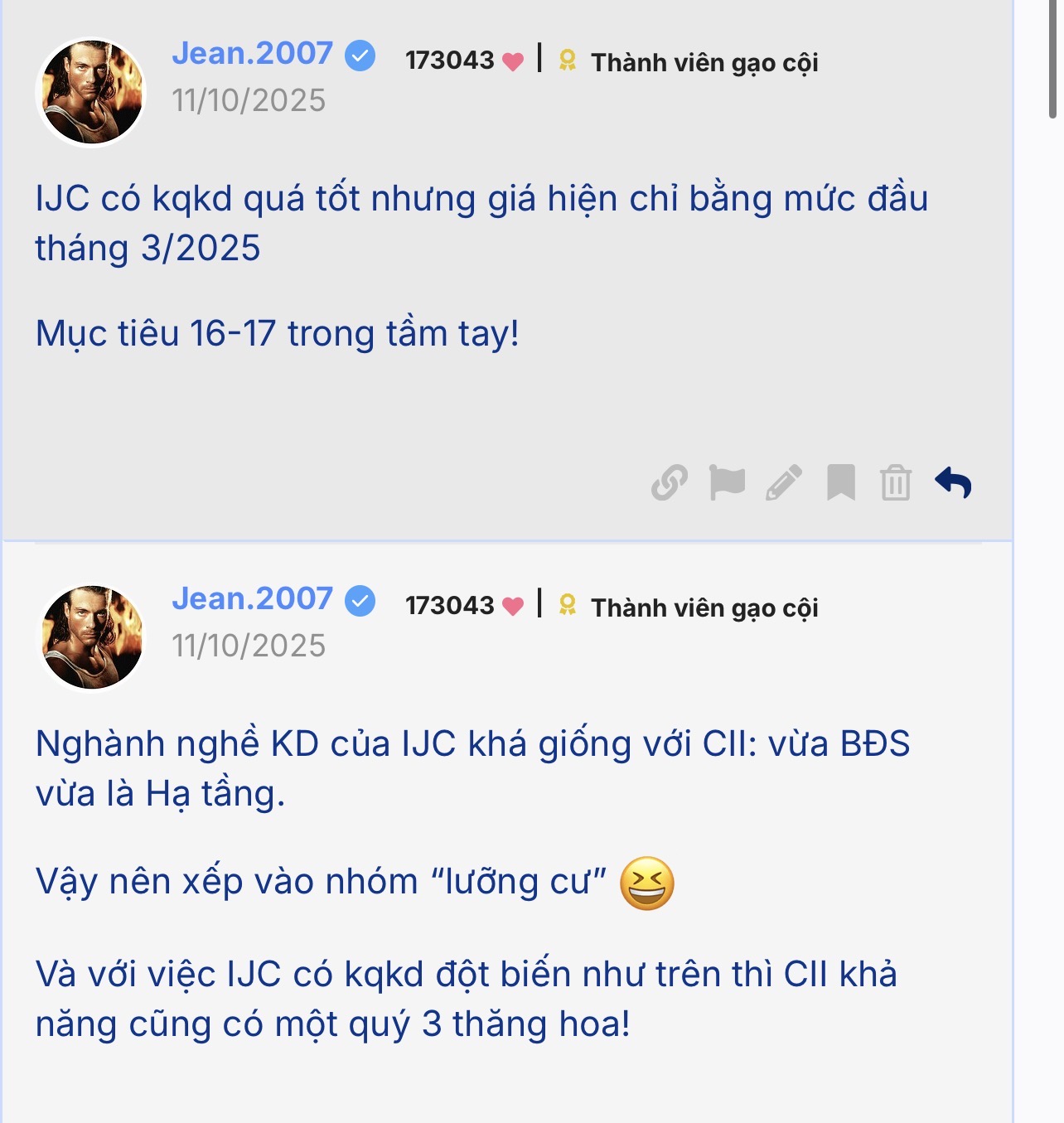Open Jean.2007 username on the first post
This screenshot has width=1064, height=1123.
[252, 54]
